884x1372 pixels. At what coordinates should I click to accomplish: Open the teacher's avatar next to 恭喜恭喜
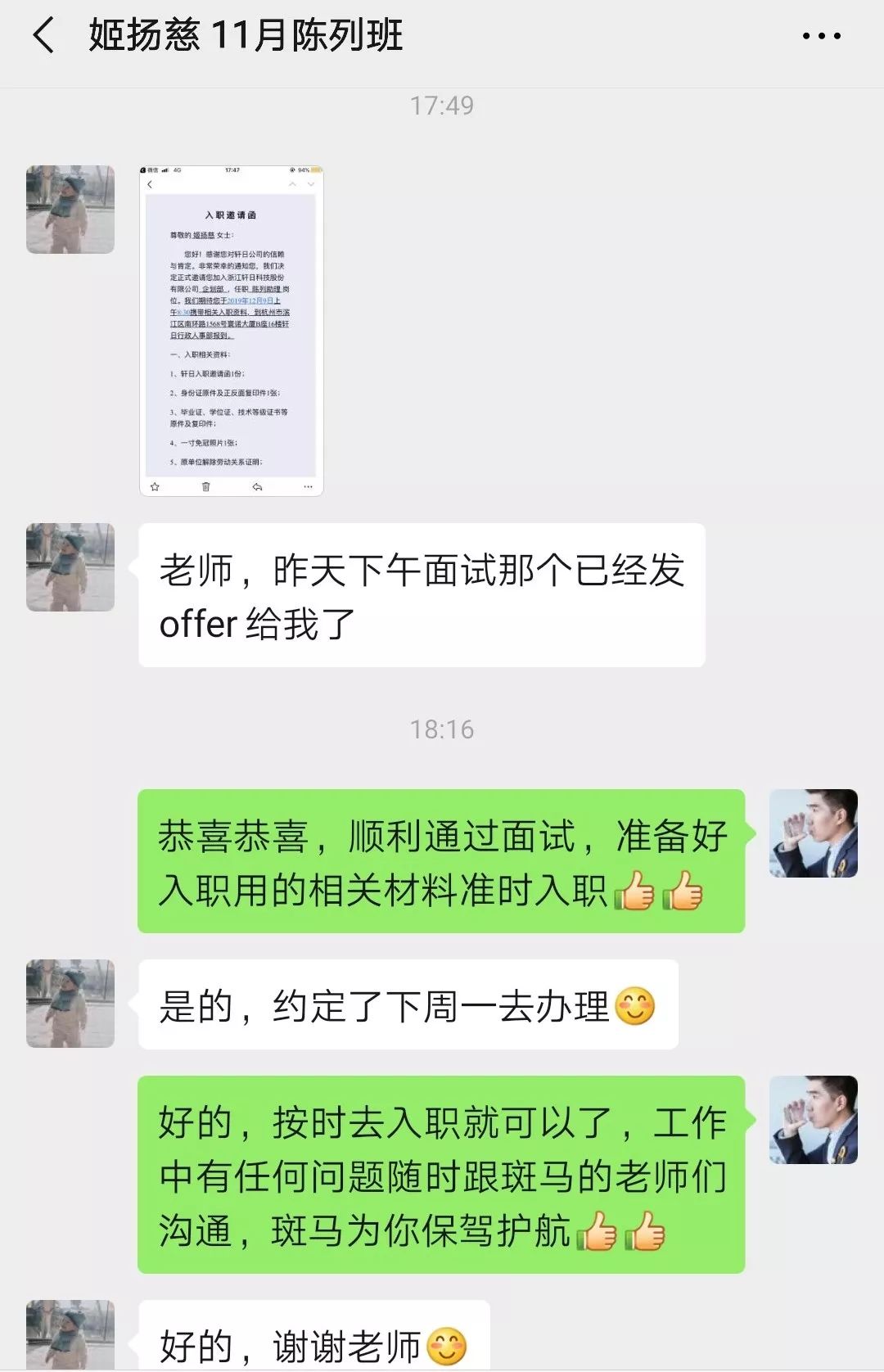pyautogui.click(x=813, y=833)
